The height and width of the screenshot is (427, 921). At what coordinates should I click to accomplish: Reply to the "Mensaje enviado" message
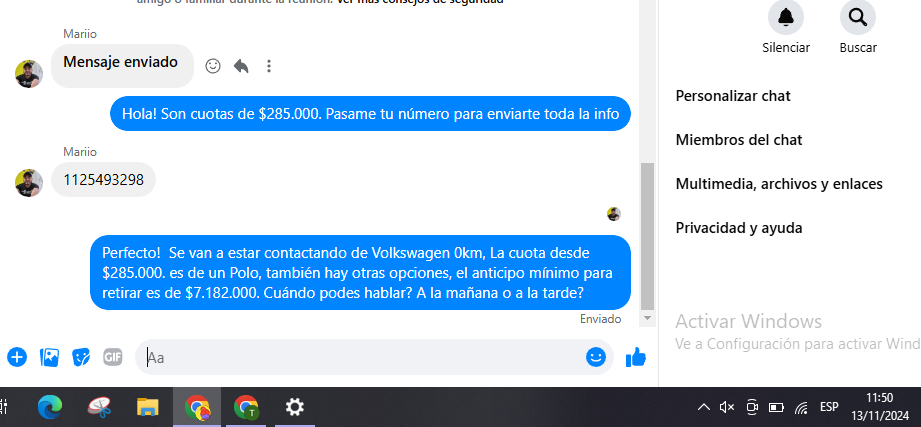coord(241,66)
